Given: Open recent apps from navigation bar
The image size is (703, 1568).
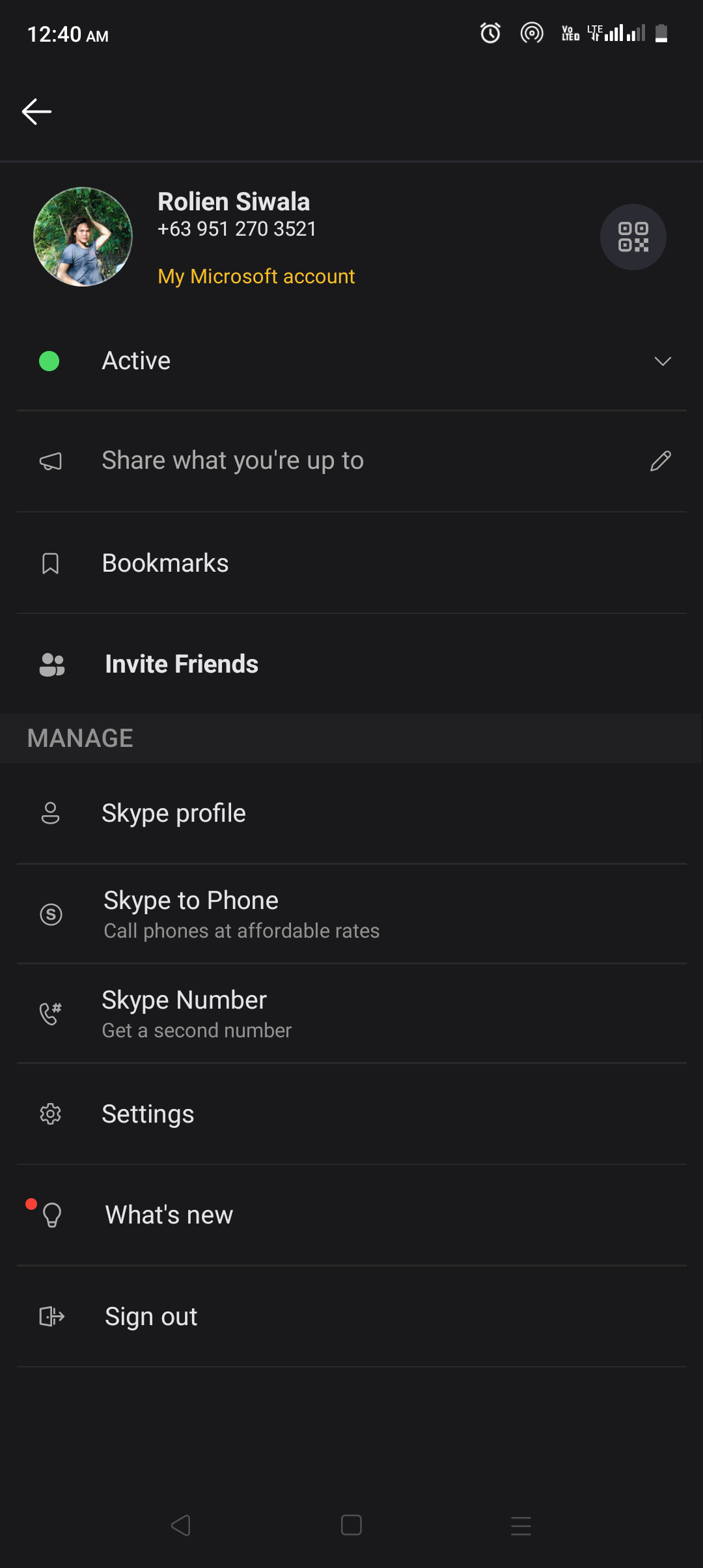Looking at the screenshot, I should [521, 1525].
